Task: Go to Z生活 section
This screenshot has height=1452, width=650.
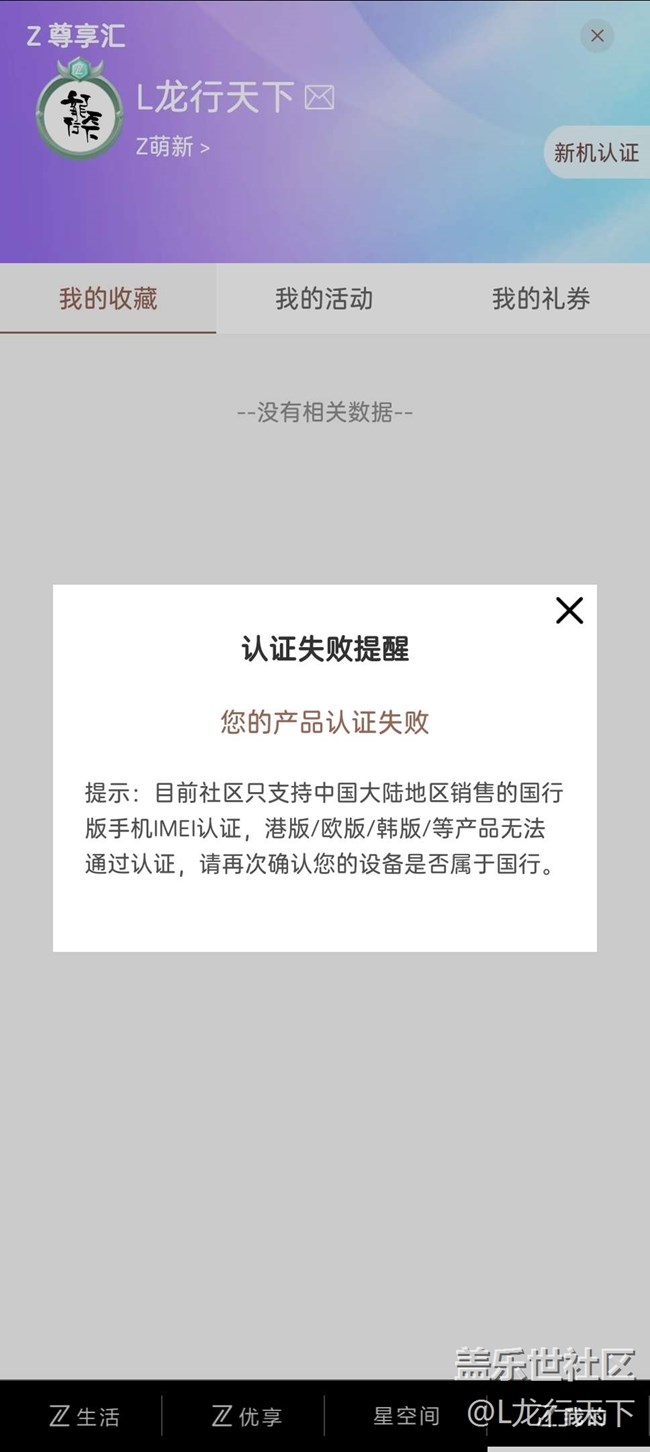Action: tap(84, 1416)
